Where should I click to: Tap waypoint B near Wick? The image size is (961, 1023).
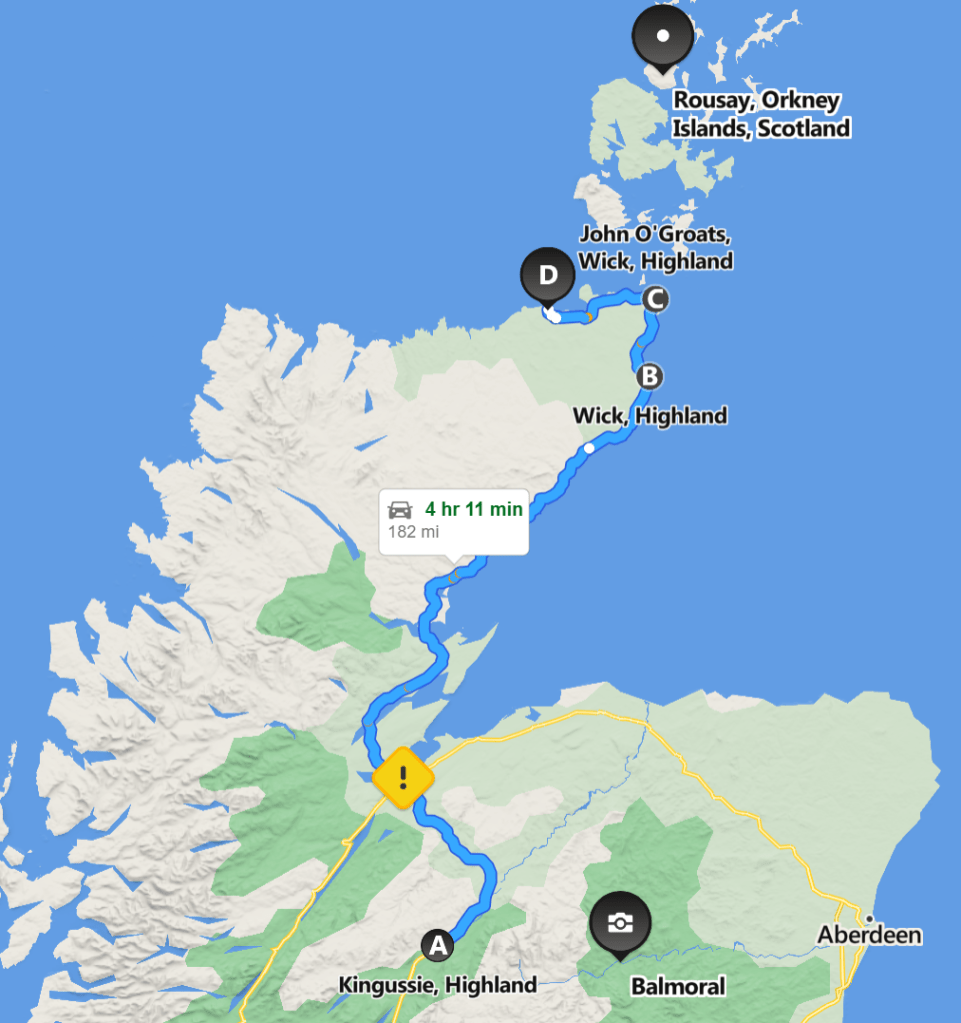click(649, 376)
